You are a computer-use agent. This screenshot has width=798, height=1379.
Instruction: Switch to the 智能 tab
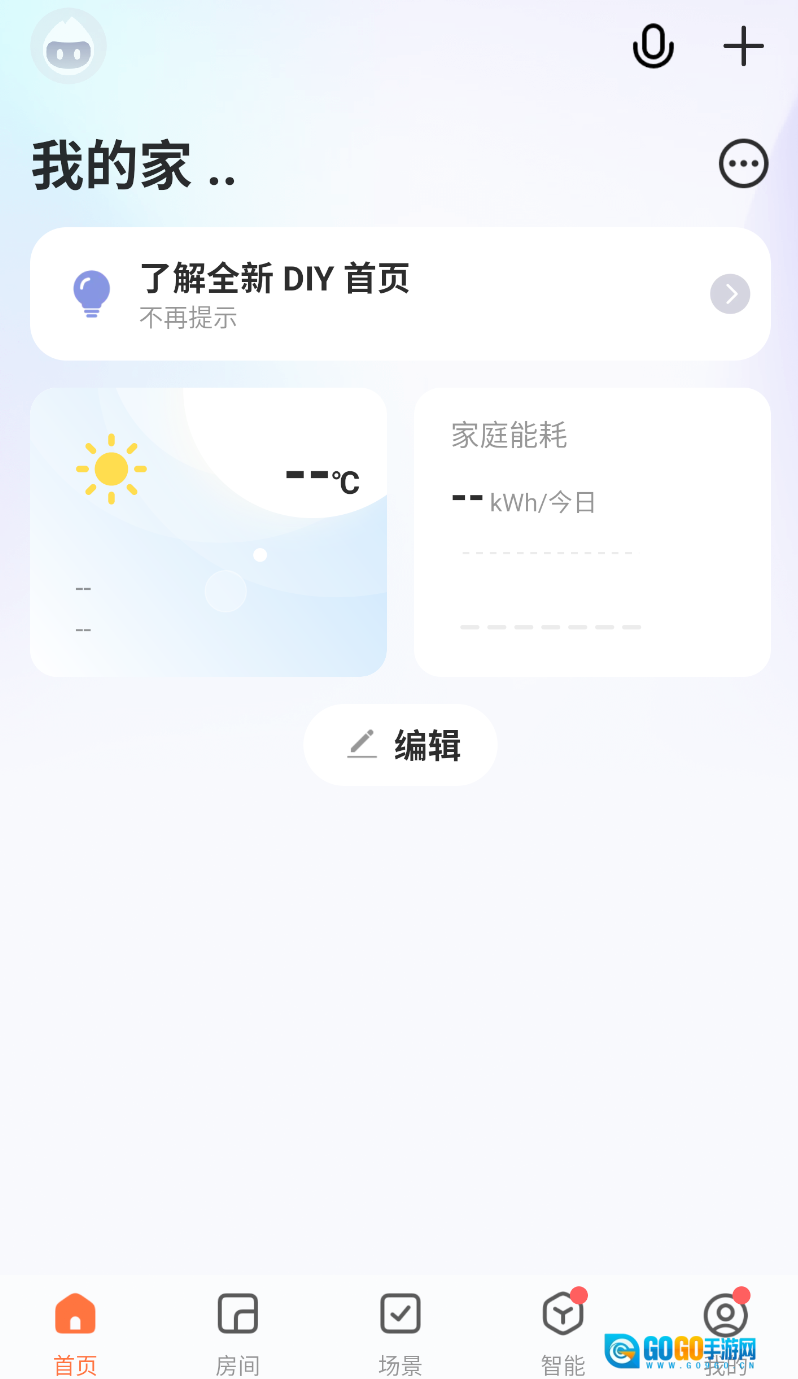coord(563,1330)
